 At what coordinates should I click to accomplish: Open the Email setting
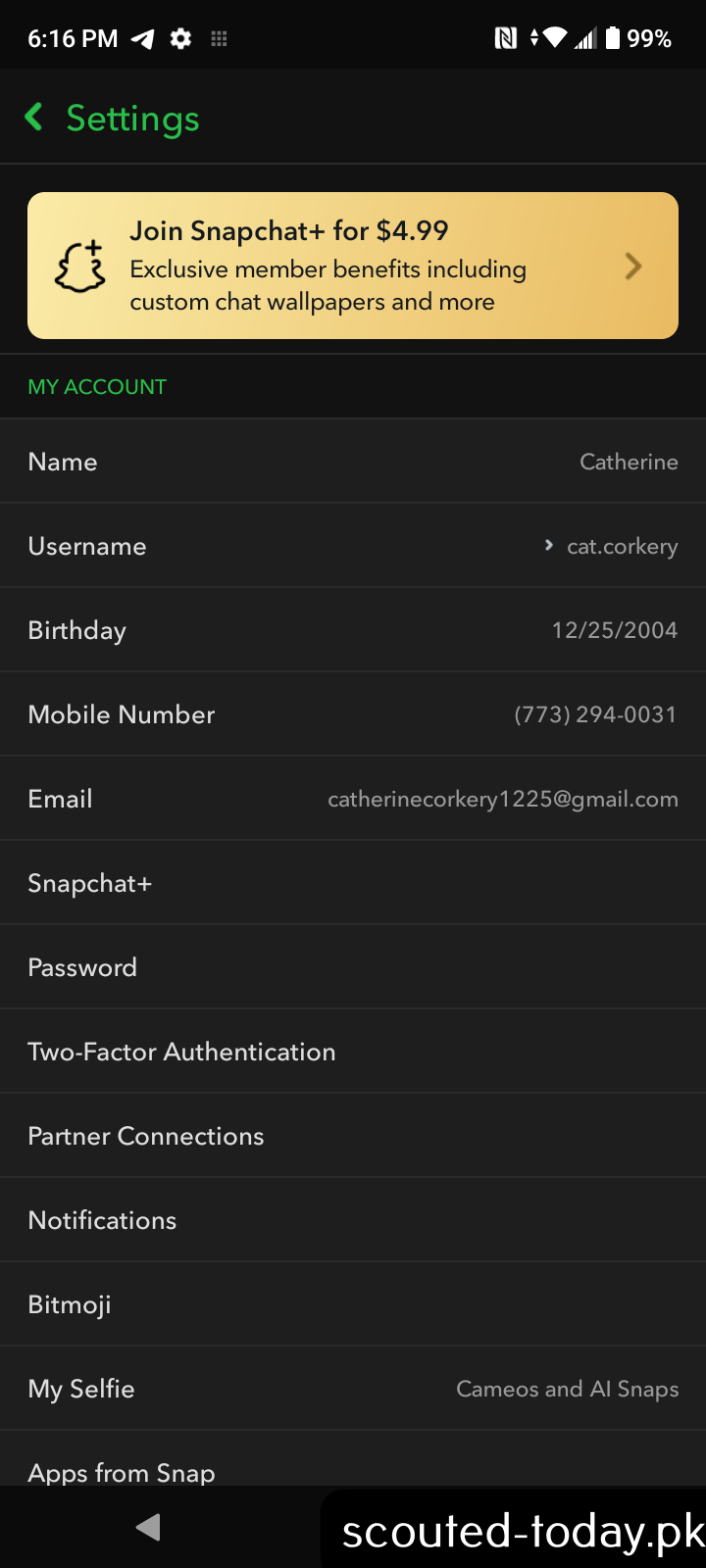[353, 799]
